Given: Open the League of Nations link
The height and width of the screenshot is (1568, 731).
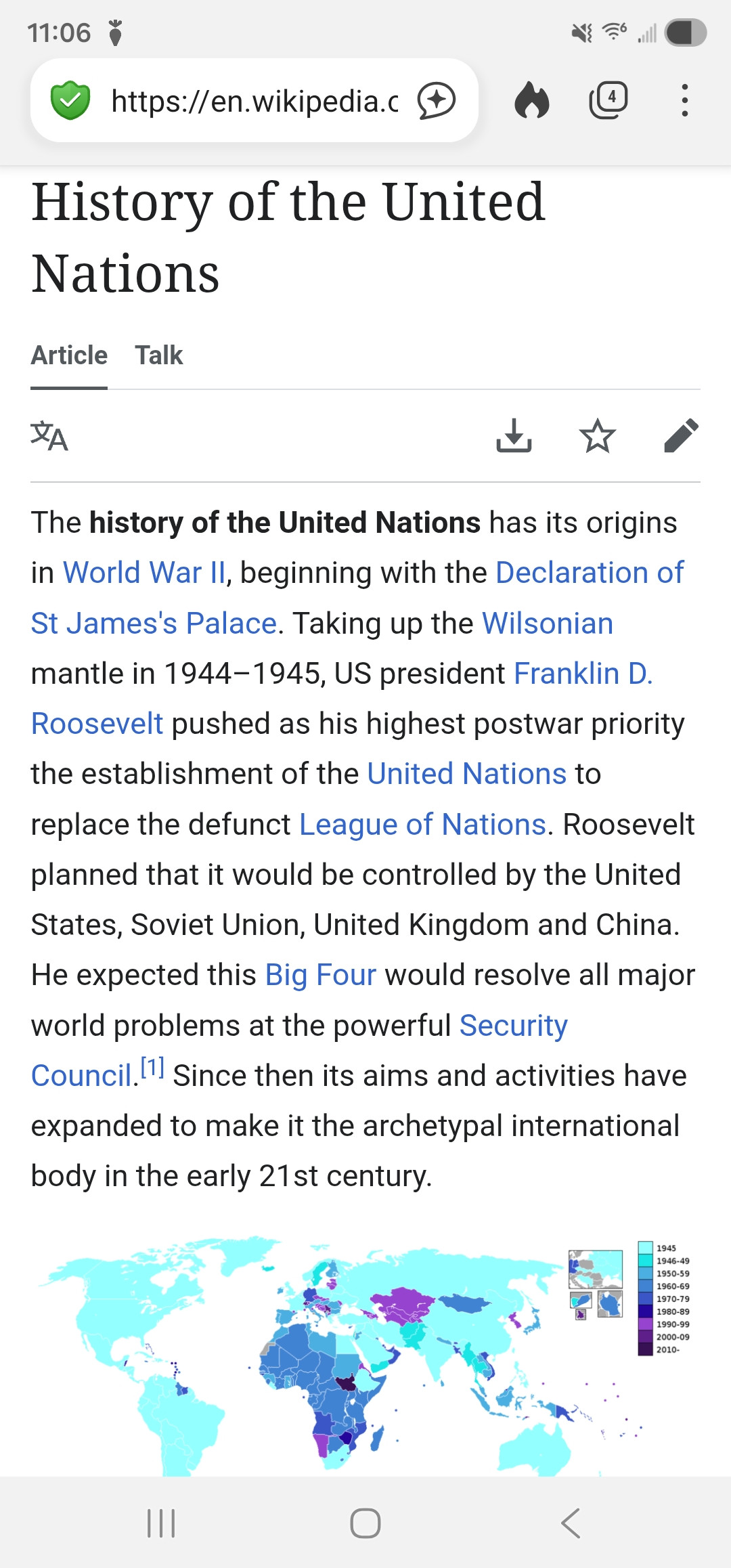Looking at the screenshot, I should click(422, 825).
